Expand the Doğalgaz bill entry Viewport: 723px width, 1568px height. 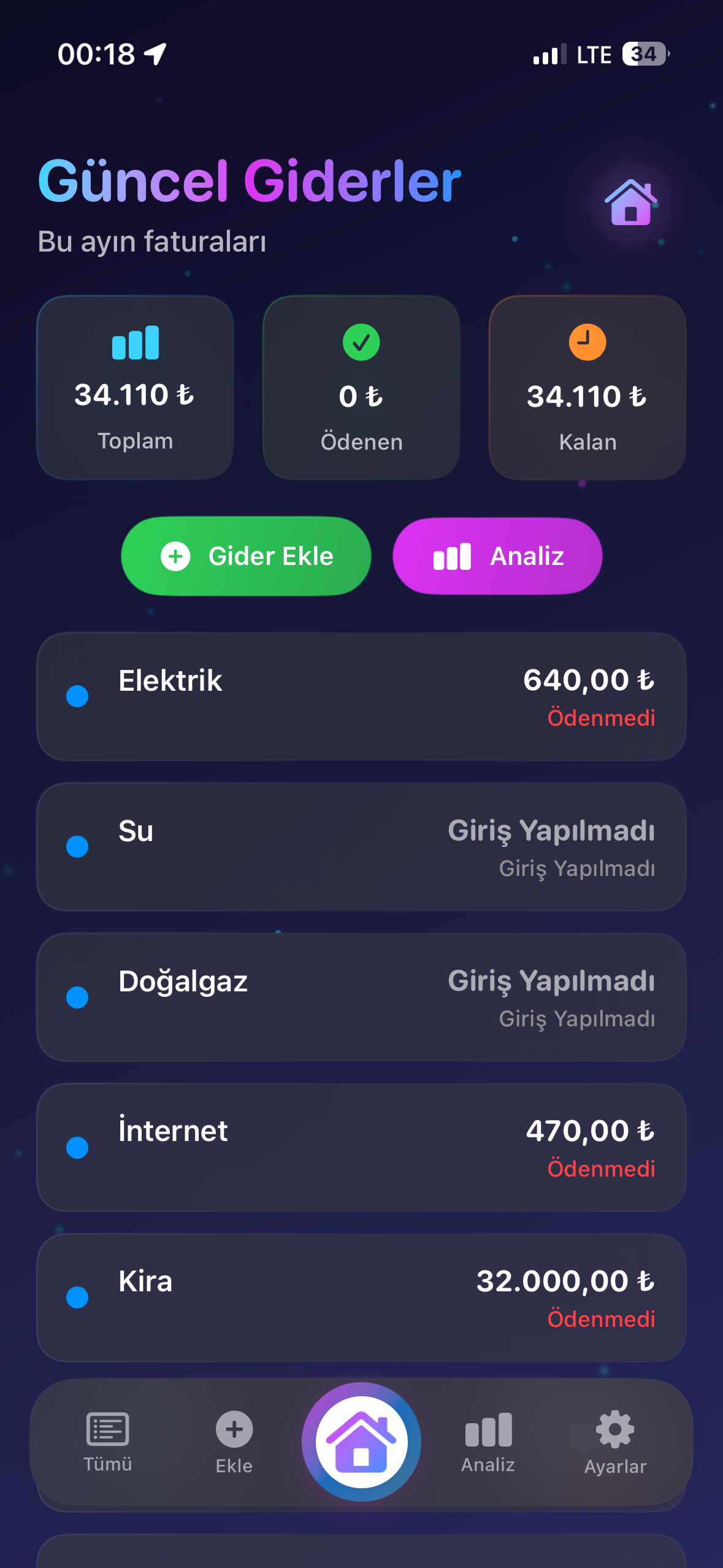coord(362,997)
